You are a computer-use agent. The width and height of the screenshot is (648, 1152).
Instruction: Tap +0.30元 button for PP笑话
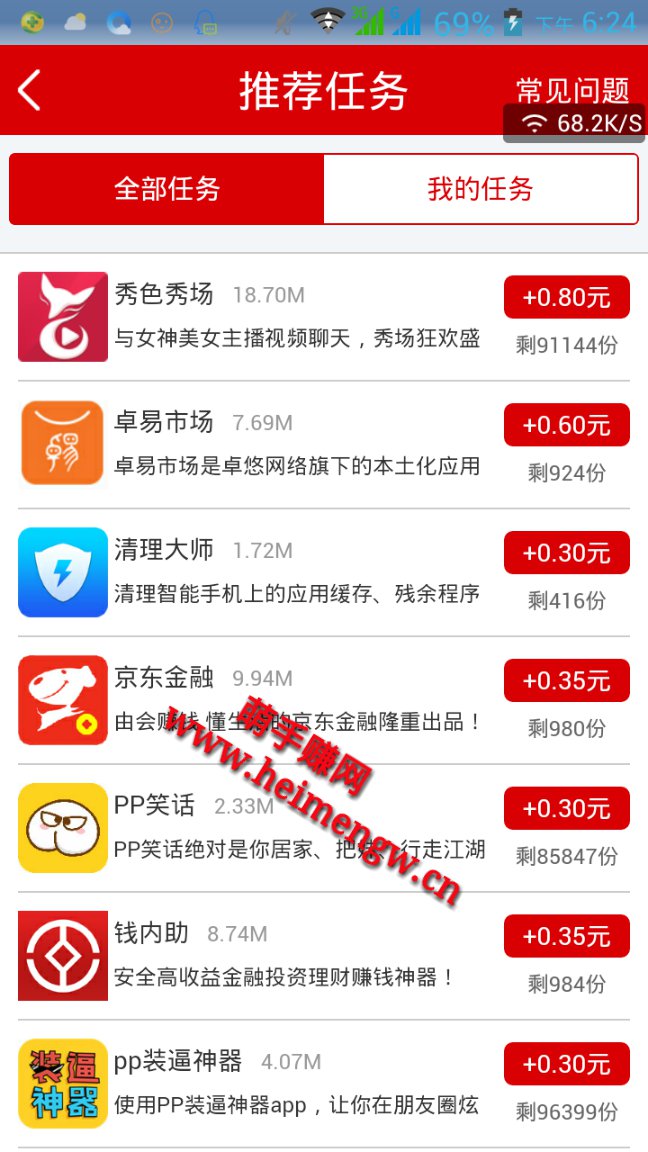point(566,809)
